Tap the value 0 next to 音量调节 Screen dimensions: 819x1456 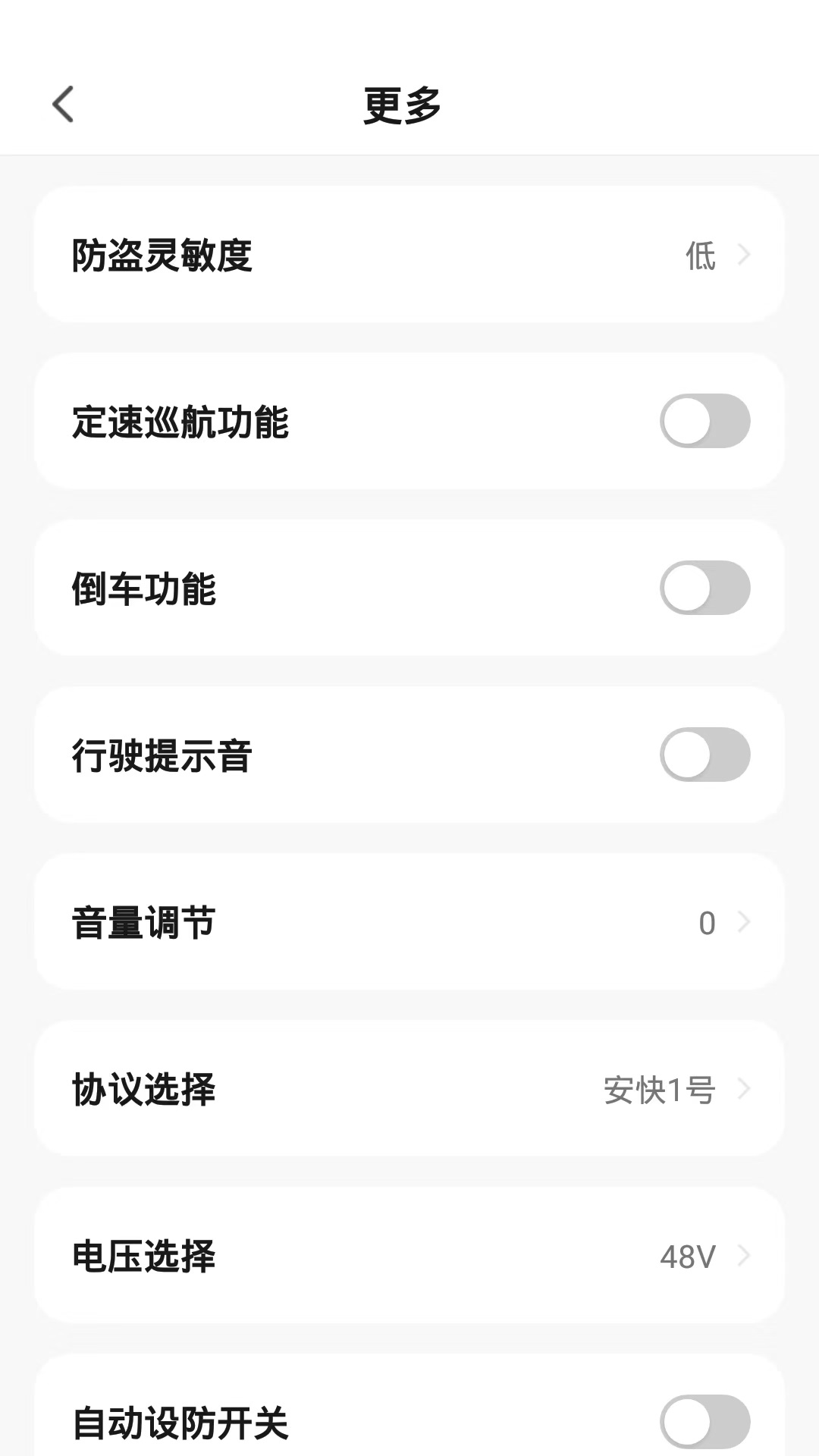[706, 922]
